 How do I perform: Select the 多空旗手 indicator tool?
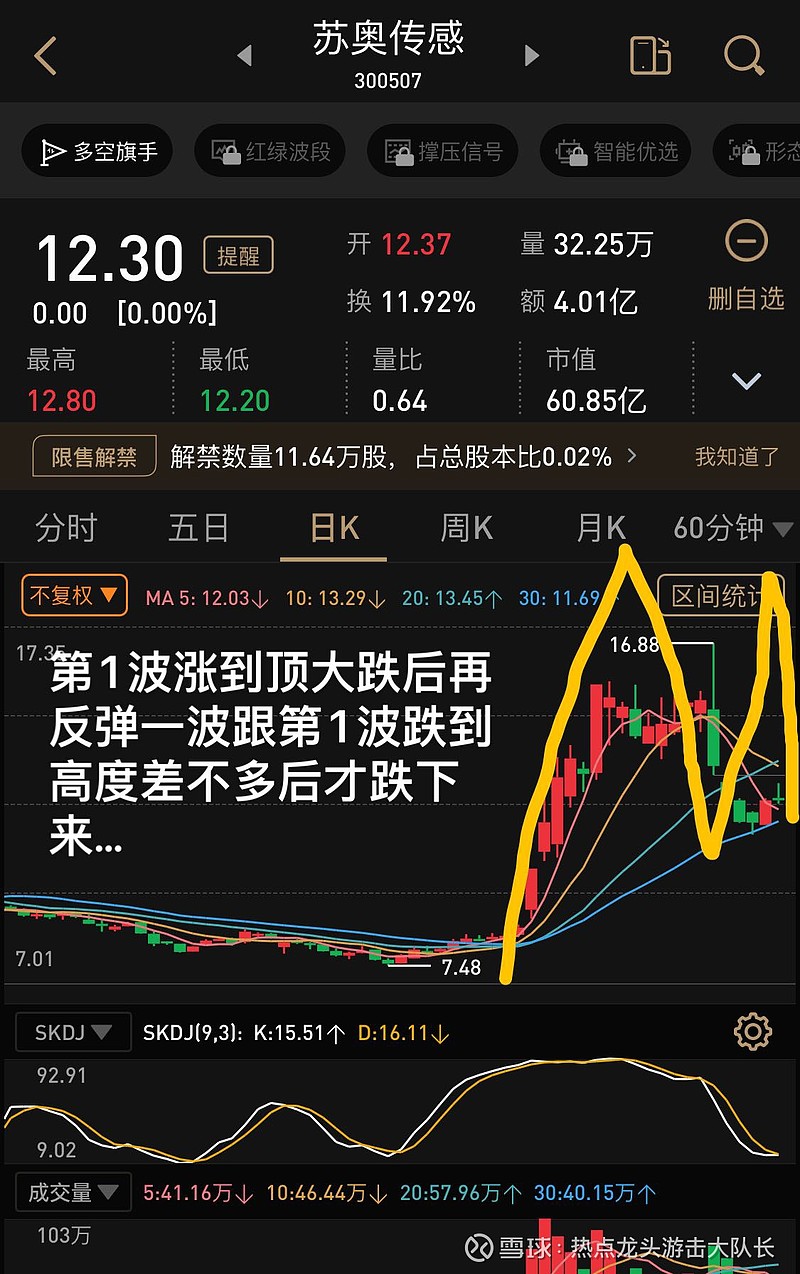pyautogui.click(x=96, y=151)
